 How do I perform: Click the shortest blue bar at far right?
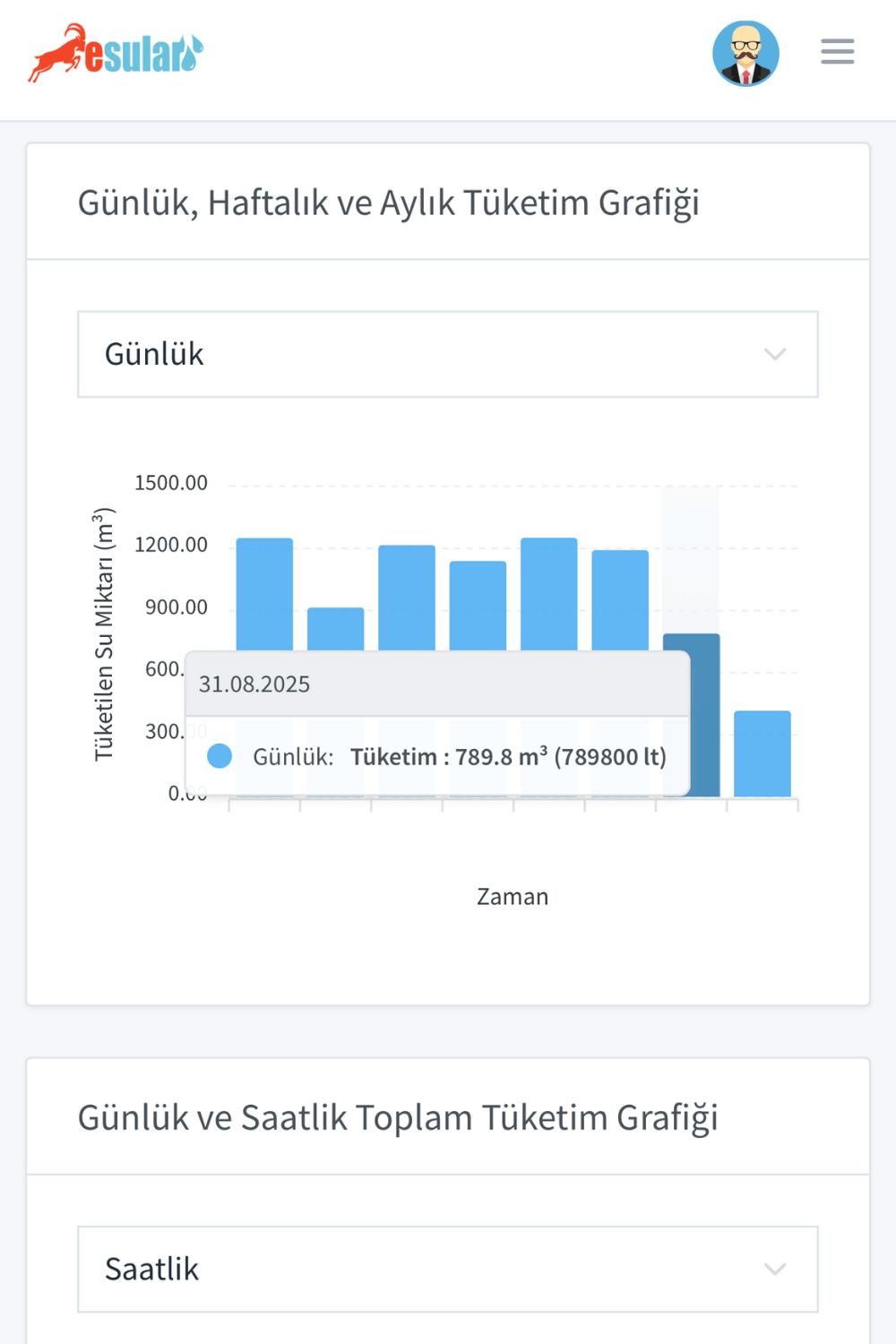(762, 753)
